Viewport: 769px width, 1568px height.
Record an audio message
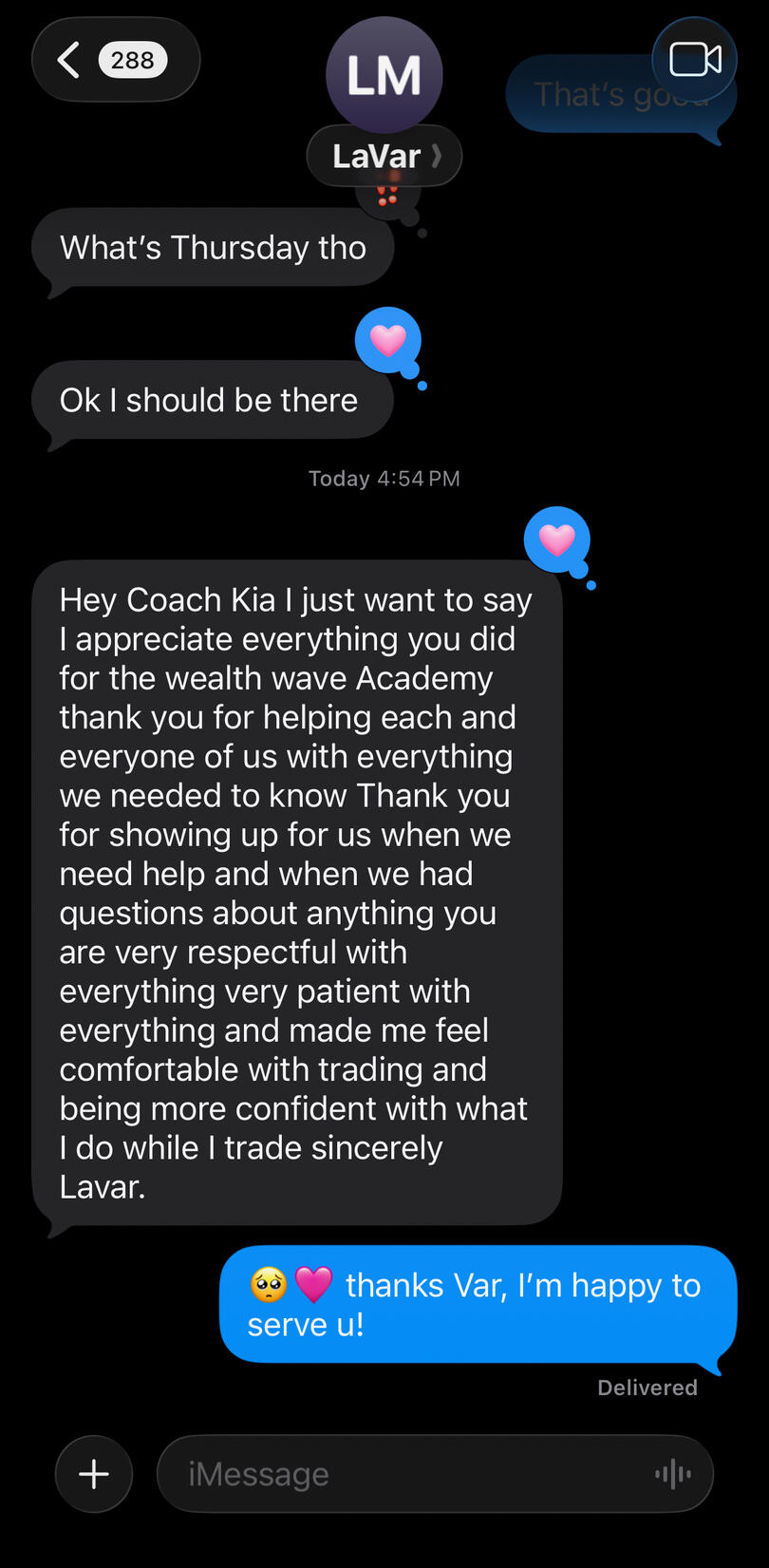[x=672, y=1474]
